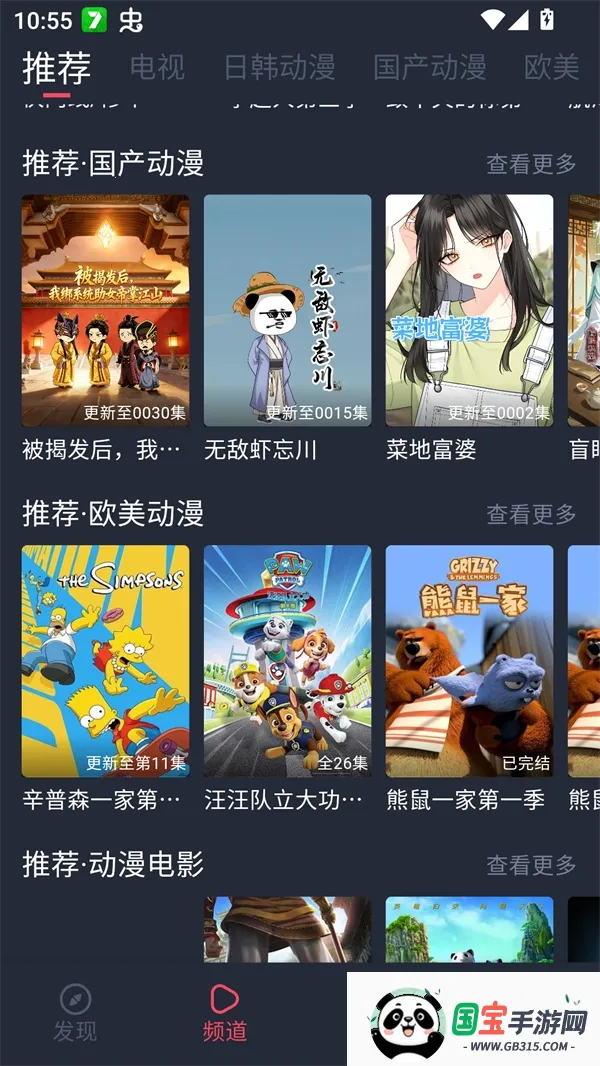Select the 欧美 top tab
The height and width of the screenshot is (1066, 600).
point(552,67)
